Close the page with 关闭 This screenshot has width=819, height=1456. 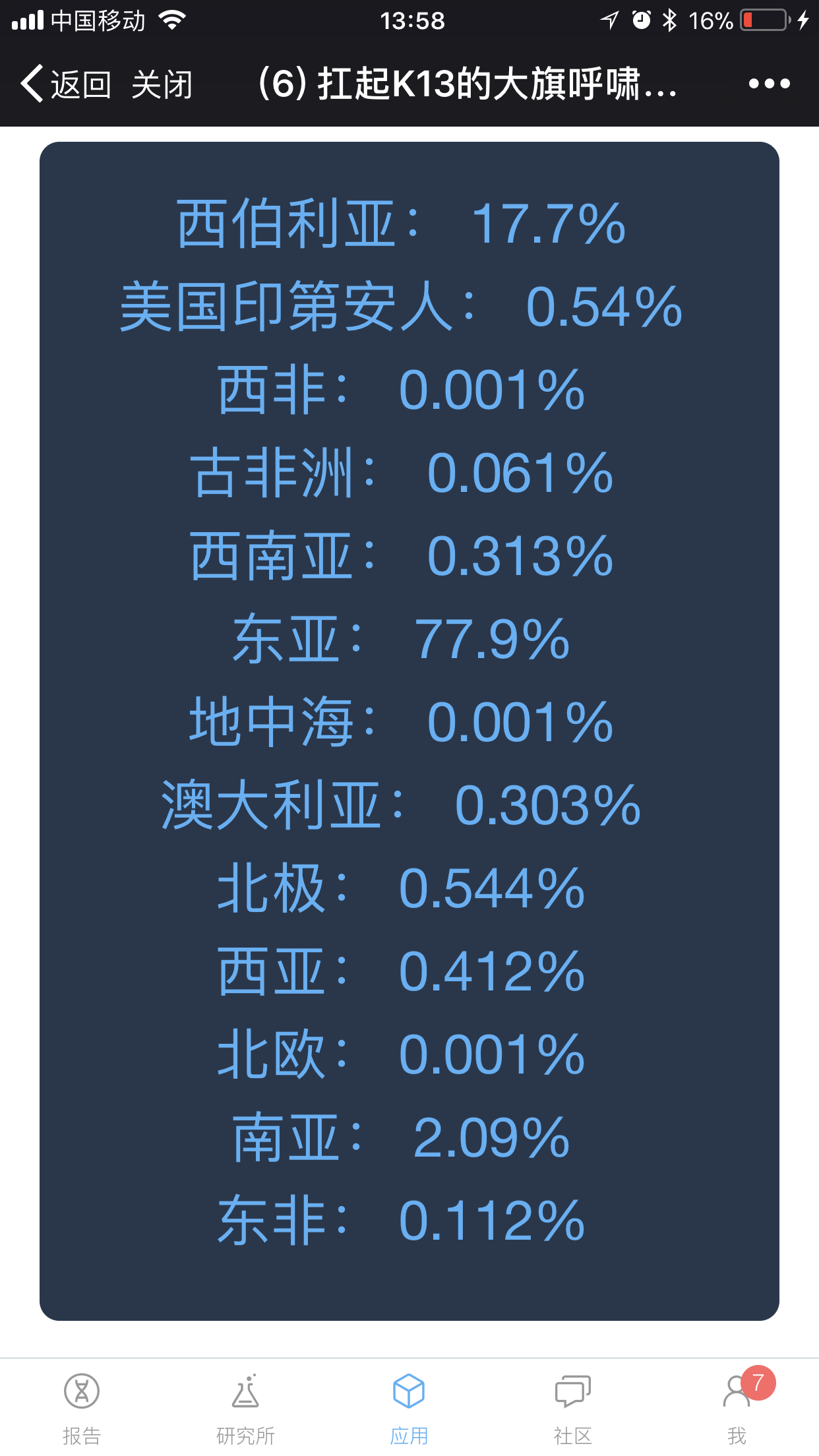pyautogui.click(x=162, y=84)
